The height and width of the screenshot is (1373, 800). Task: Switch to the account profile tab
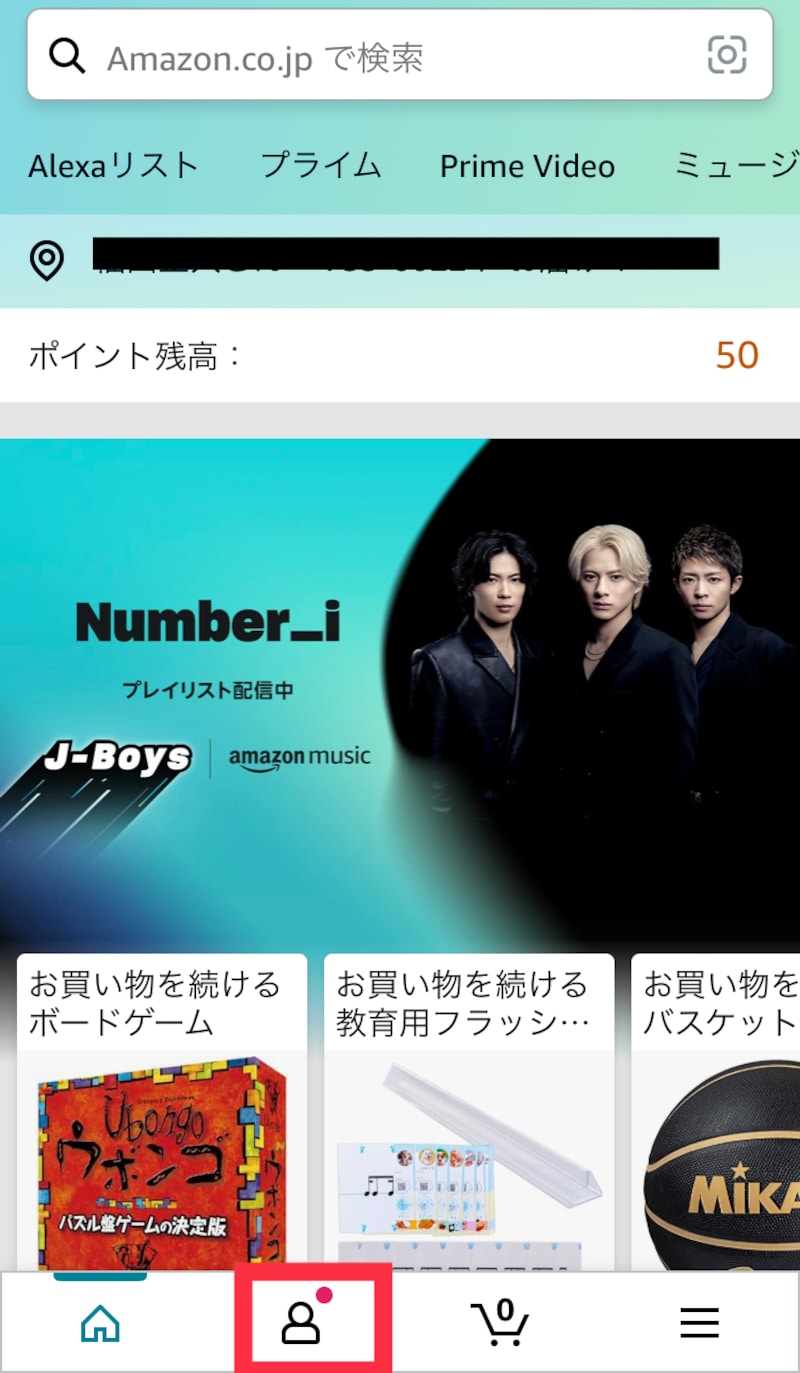300,1324
